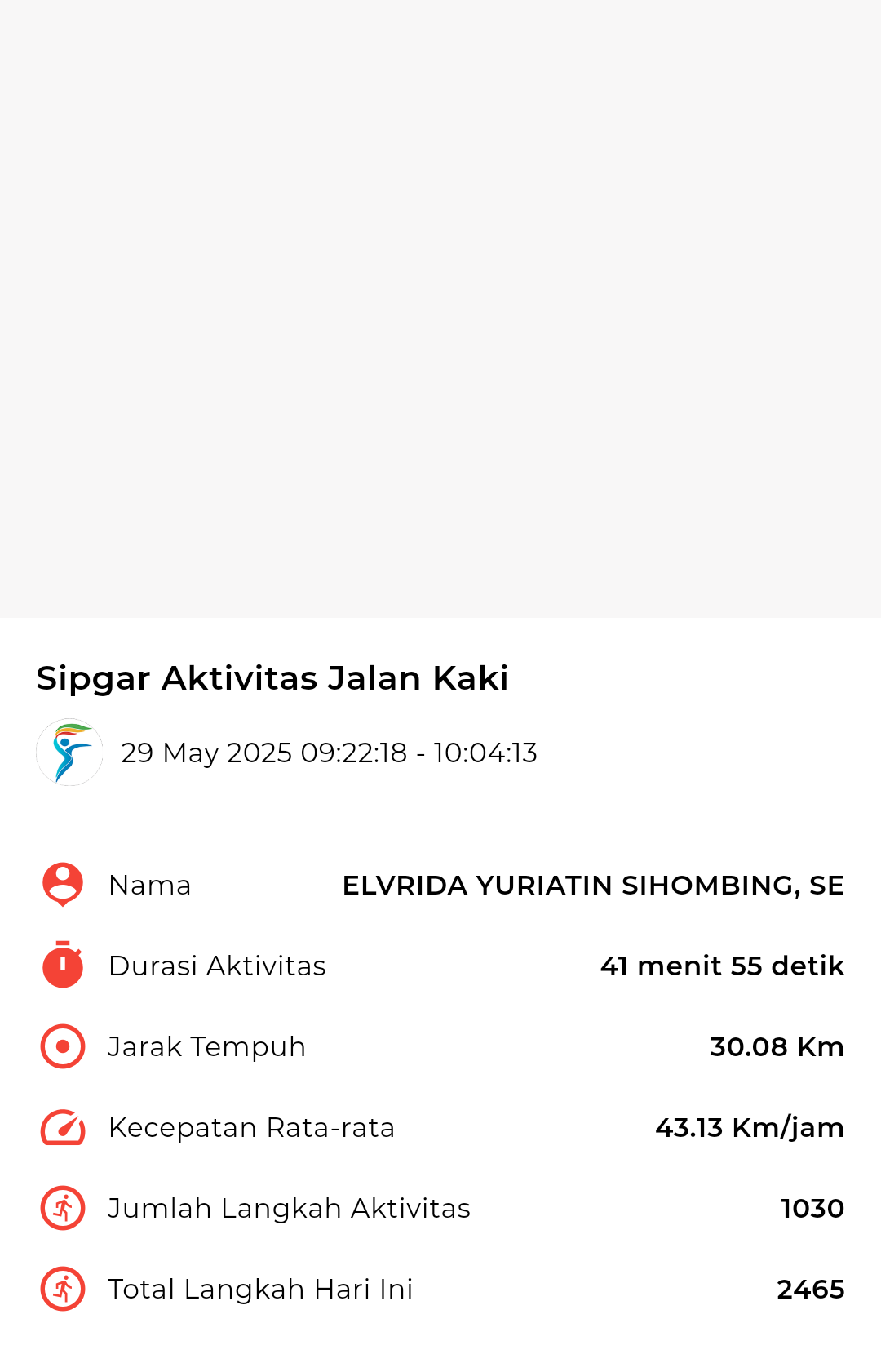Click the Jarak Tempuh label text
881x1372 pixels.
click(x=207, y=1046)
